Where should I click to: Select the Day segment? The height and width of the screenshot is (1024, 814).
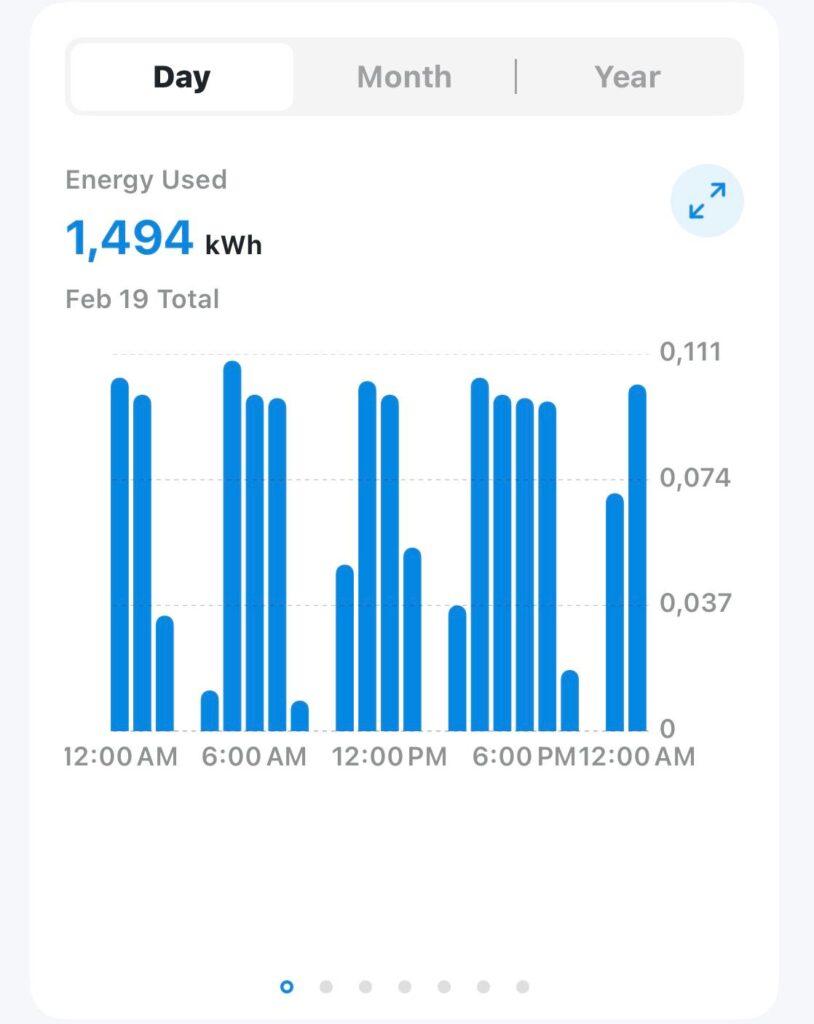pyautogui.click(x=182, y=77)
